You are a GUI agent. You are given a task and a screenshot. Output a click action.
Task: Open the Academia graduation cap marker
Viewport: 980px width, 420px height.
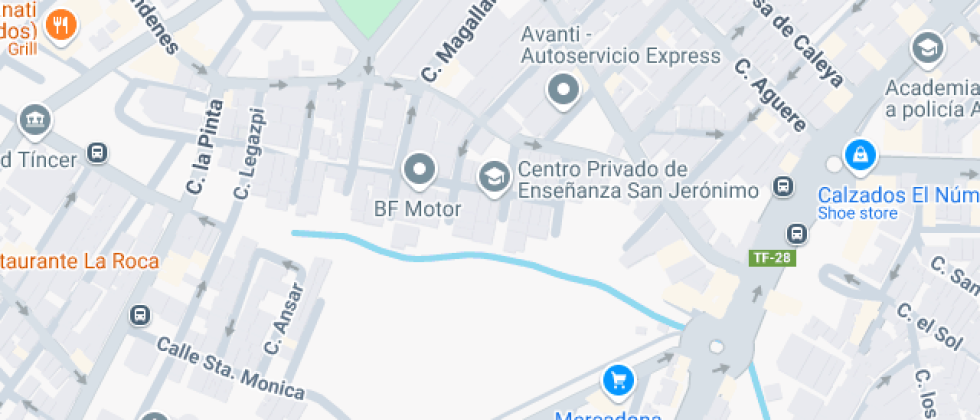tap(927, 48)
